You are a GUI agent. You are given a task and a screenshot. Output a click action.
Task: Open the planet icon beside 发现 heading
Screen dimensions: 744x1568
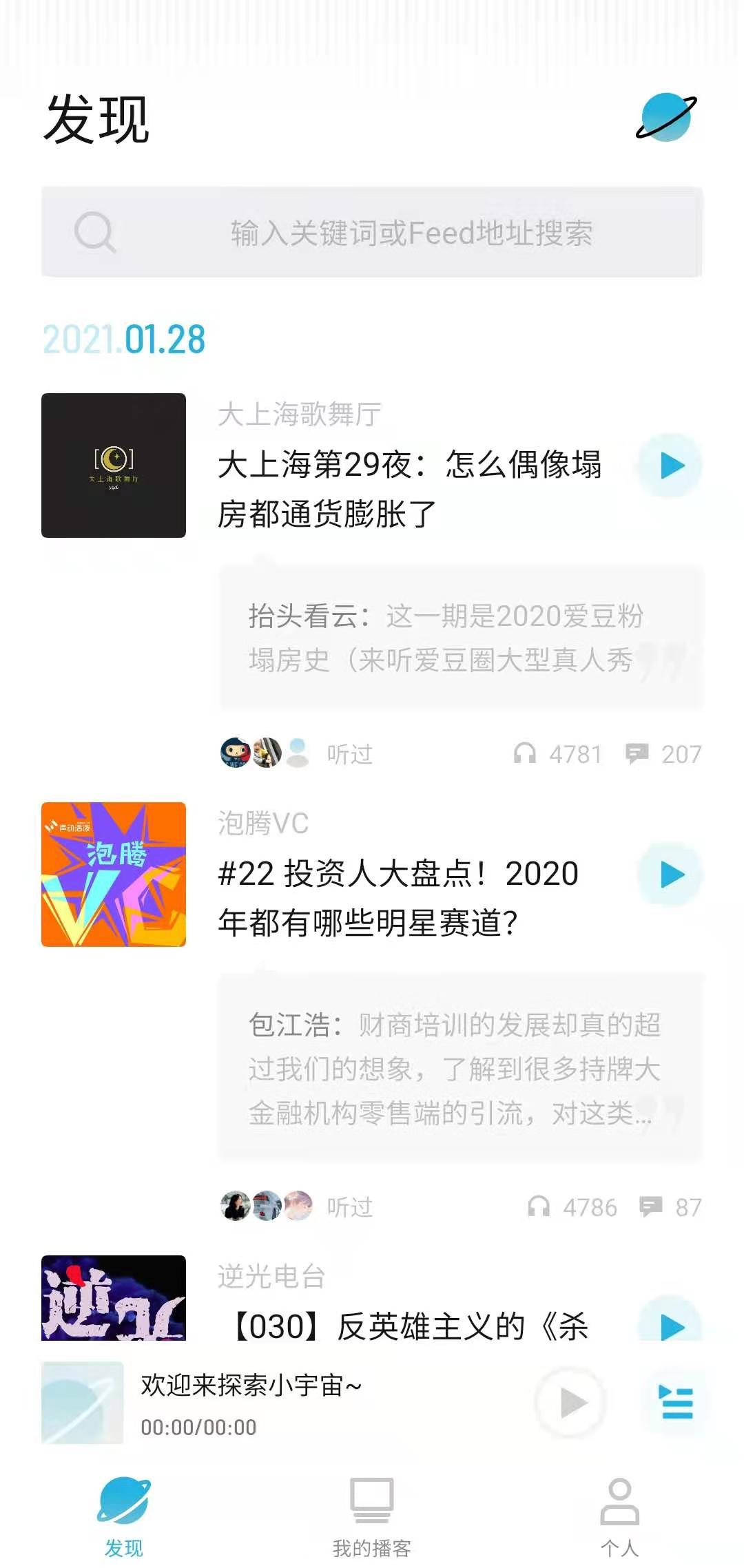click(x=665, y=118)
